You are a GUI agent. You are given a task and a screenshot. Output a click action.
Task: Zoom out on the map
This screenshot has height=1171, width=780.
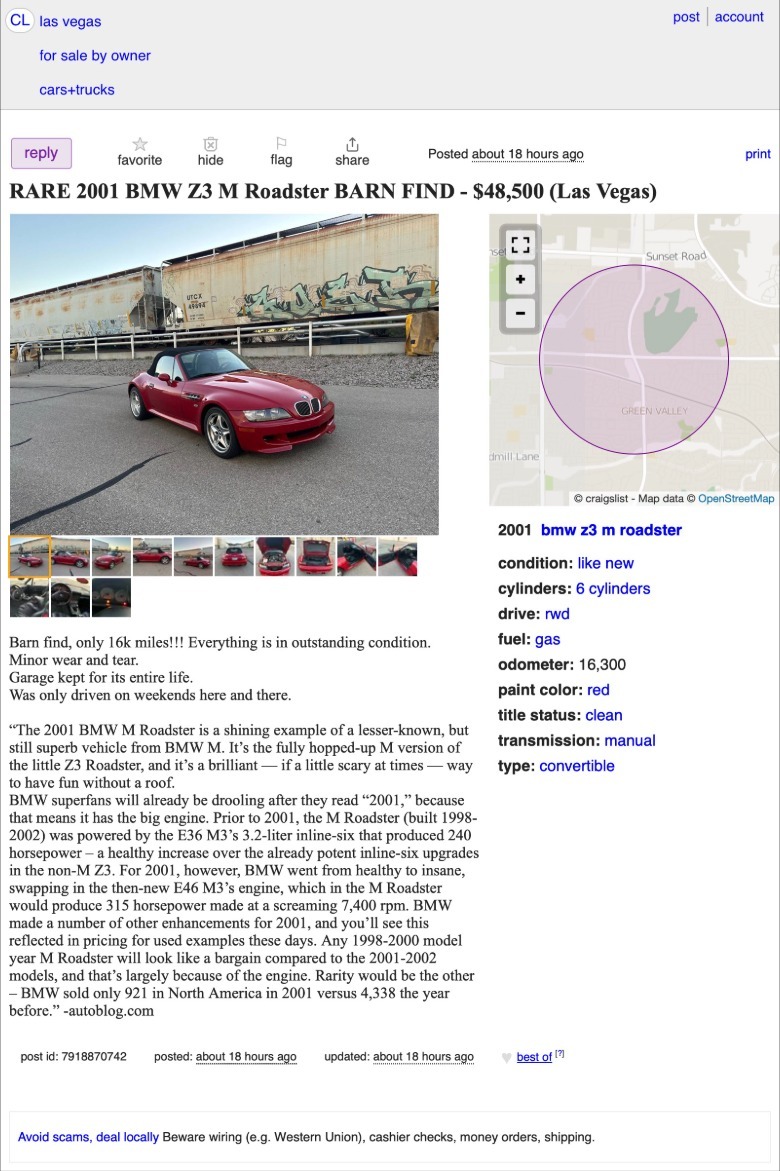coord(520,313)
